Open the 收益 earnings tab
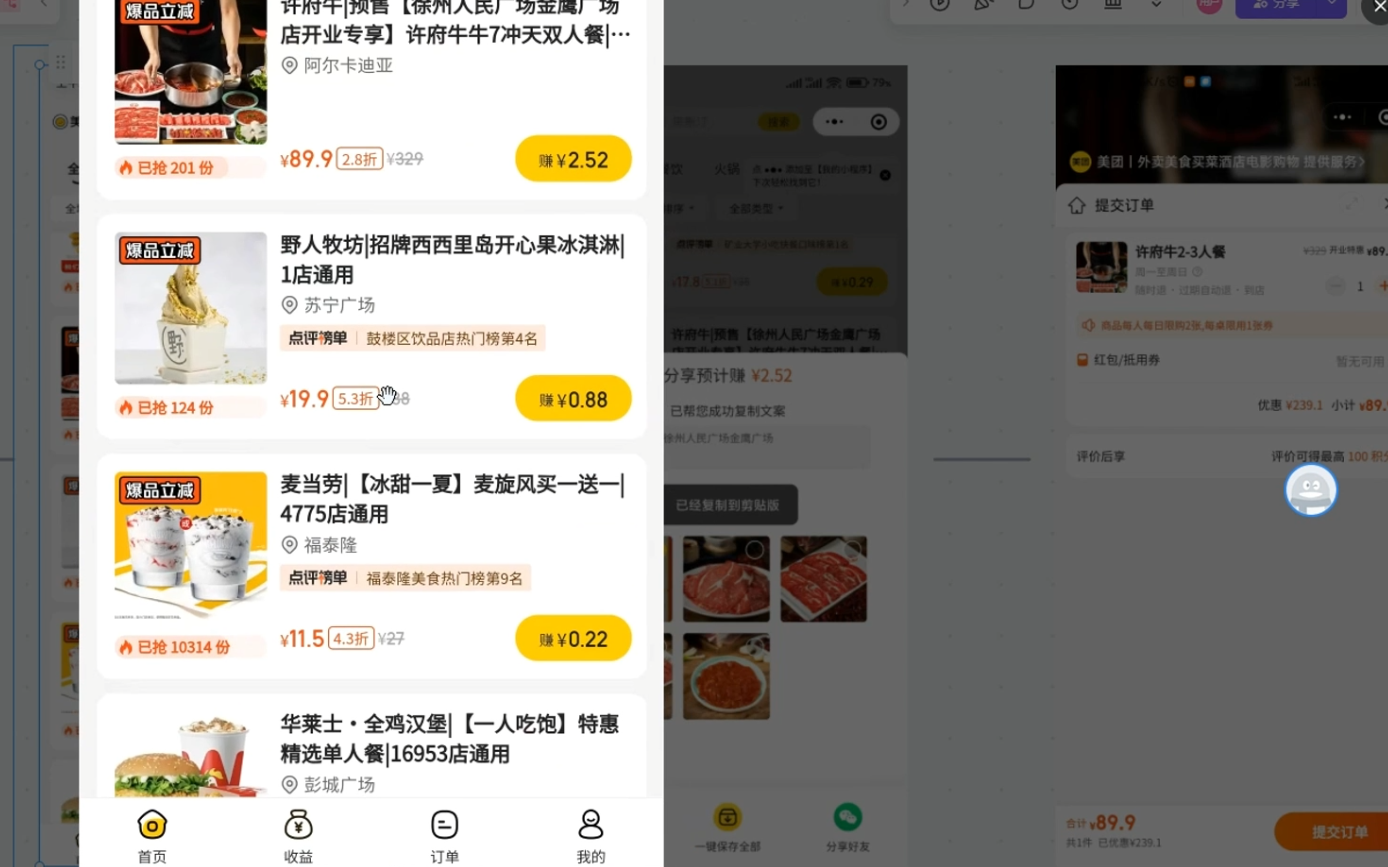The height and width of the screenshot is (867, 1388). tap(298, 836)
